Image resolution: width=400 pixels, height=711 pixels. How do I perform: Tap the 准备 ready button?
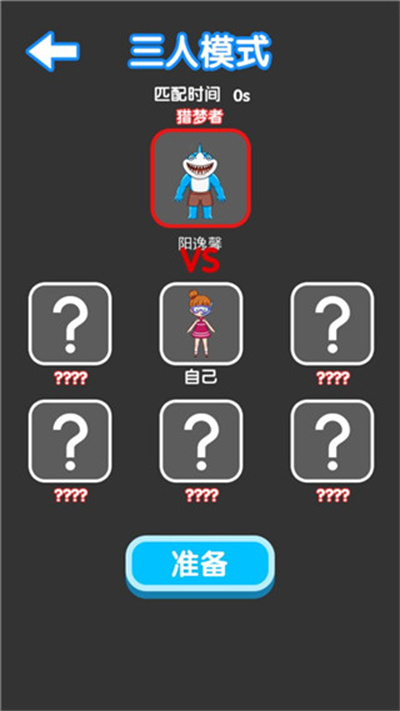(200, 566)
